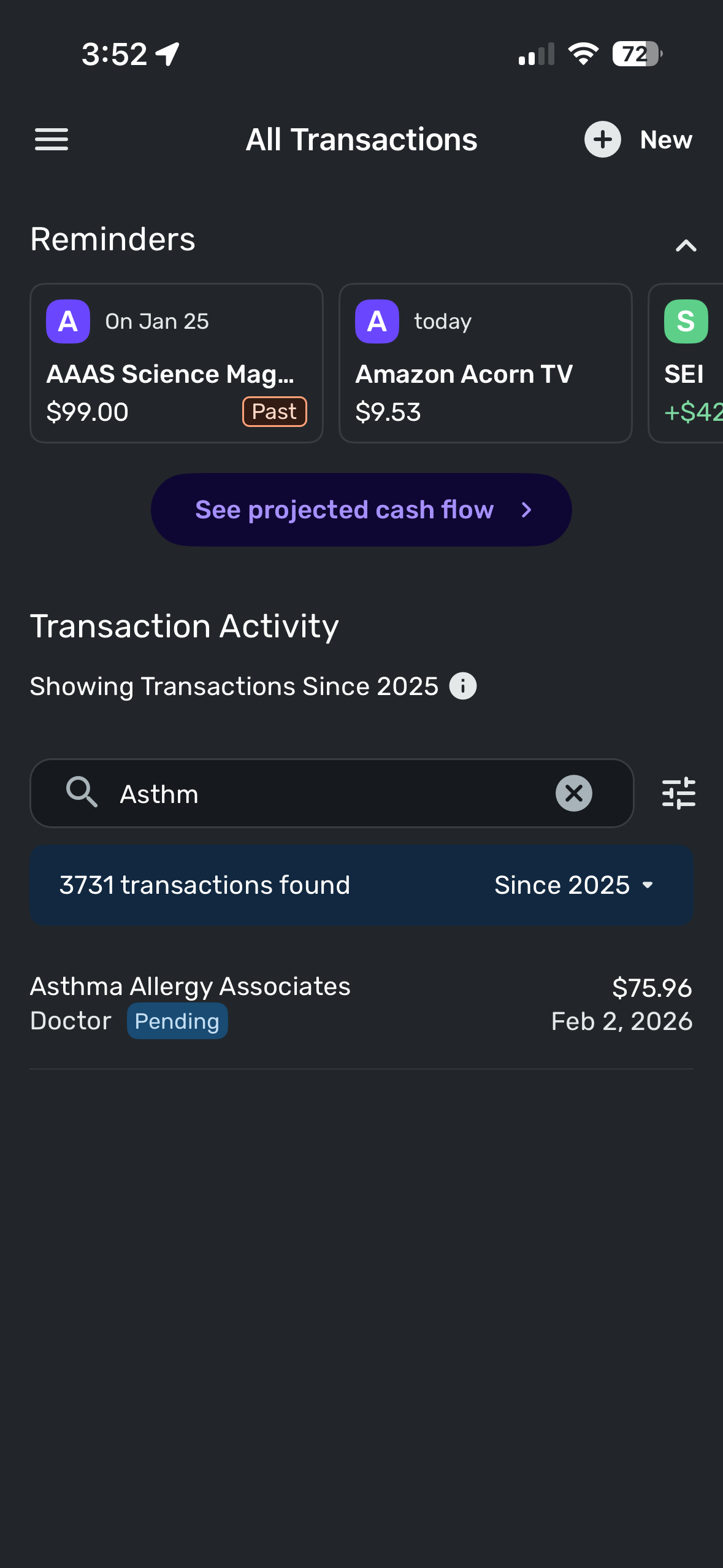Image resolution: width=723 pixels, height=1568 pixels.
Task: Tap the transaction search field
Action: (x=331, y=794)
